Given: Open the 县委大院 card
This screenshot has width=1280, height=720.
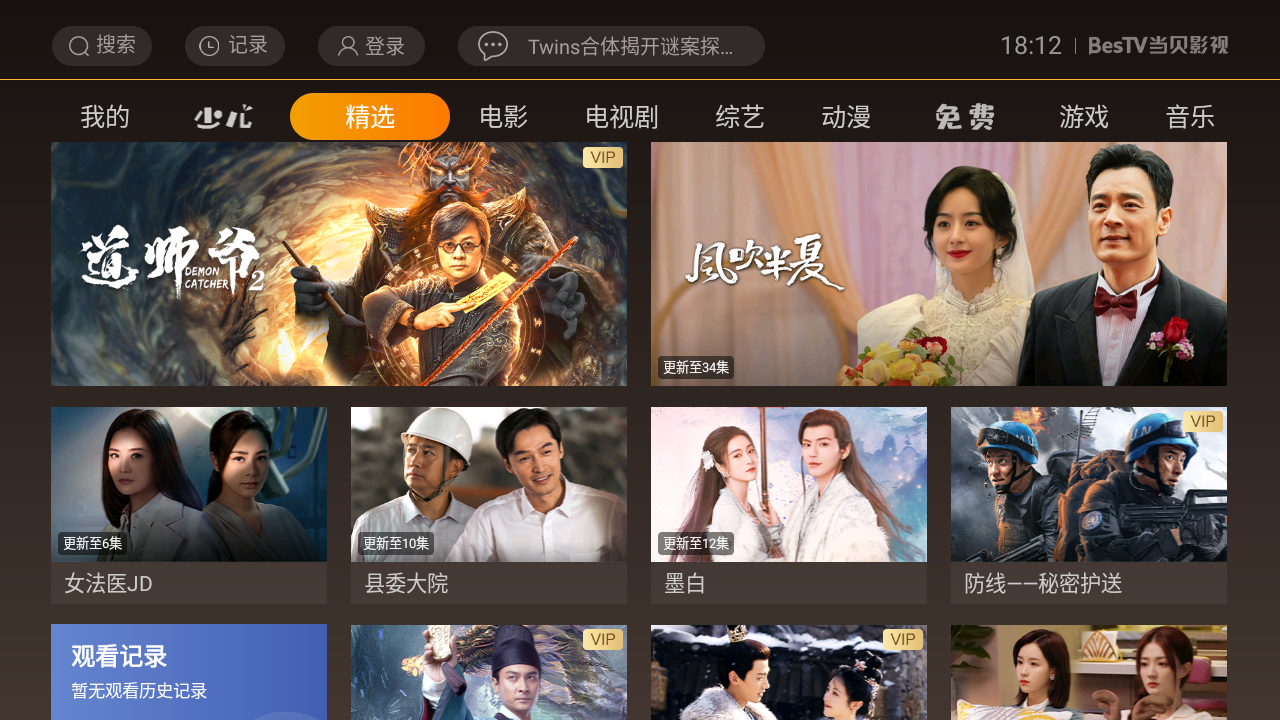Looking at the screenshot, I should 489,505.
